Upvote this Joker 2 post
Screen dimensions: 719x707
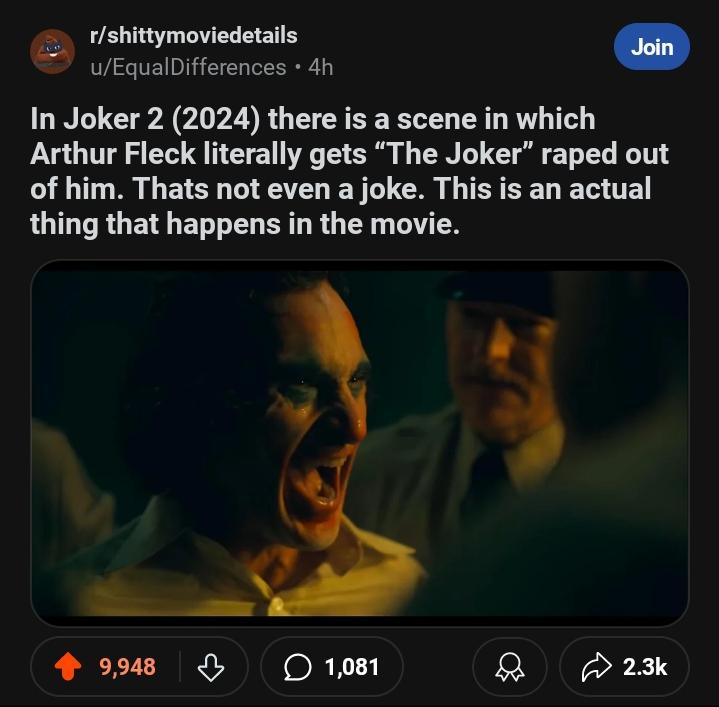click(x=67, y=666)
